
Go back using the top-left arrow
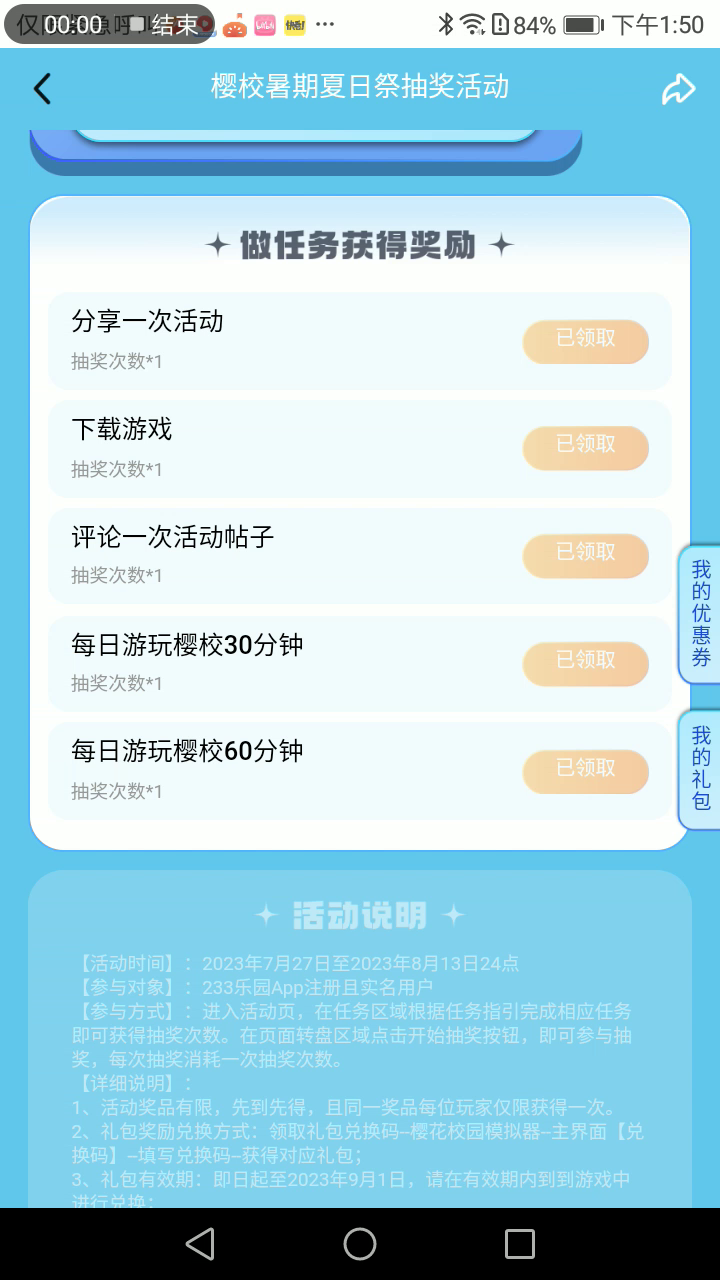[42, 88]
